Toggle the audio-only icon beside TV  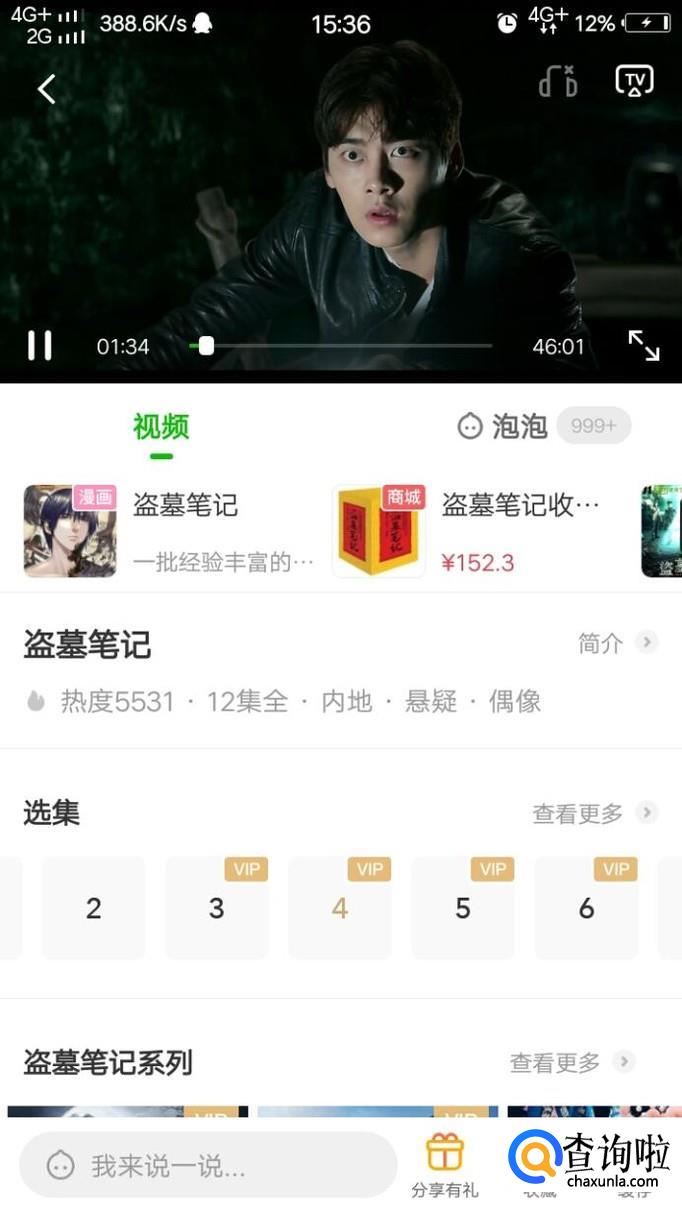[558, 82]
